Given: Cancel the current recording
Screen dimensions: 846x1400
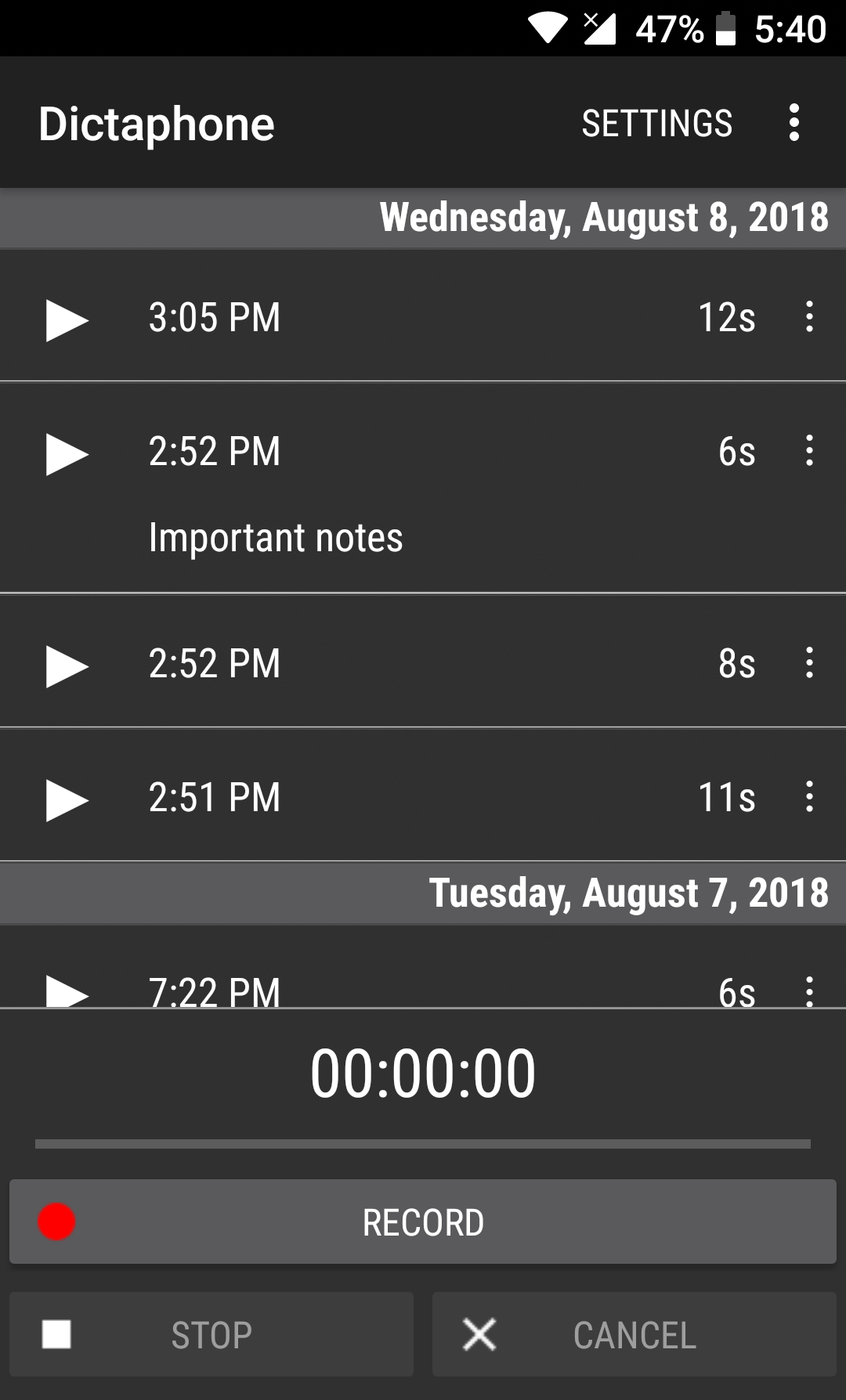Looking at the screenshot, I should [634, 1334].
